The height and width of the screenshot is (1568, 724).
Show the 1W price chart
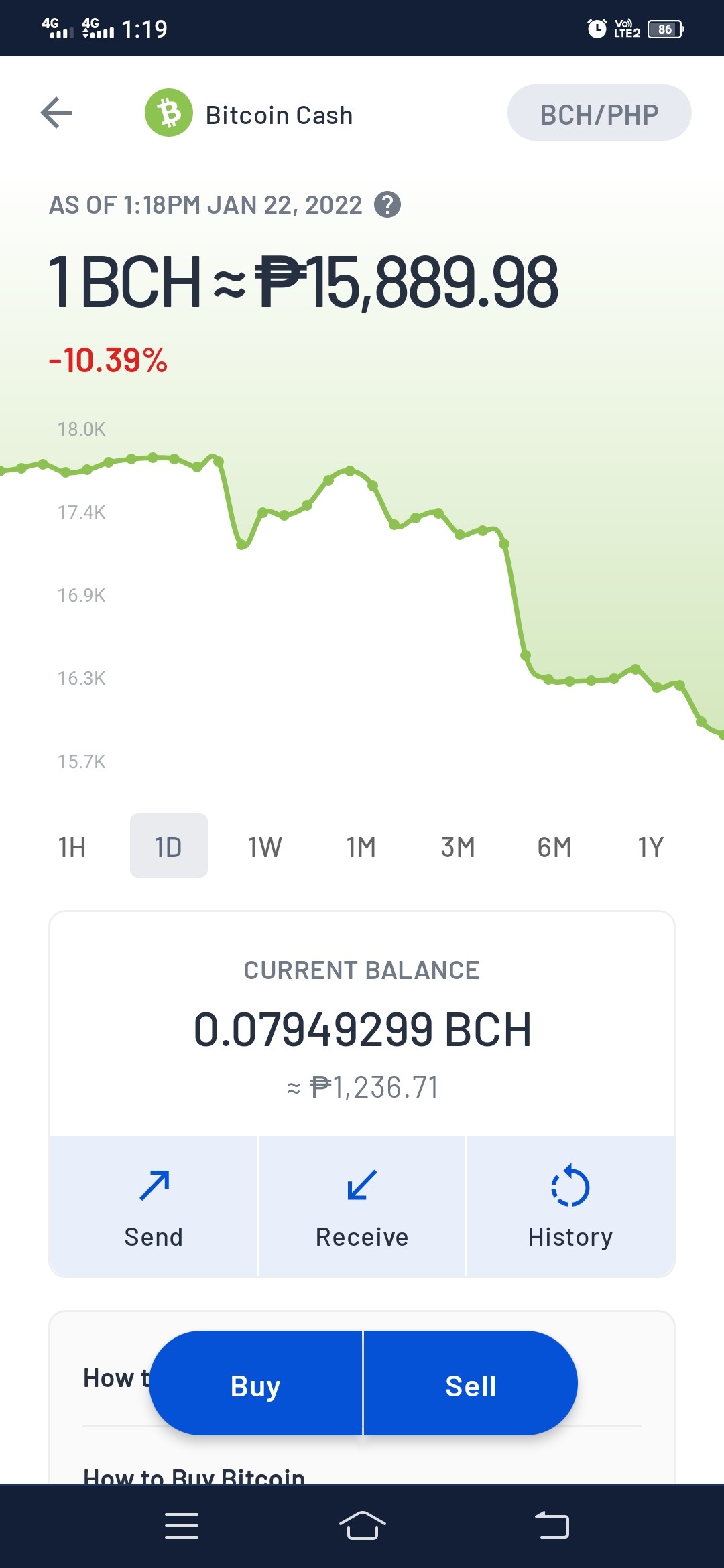[x=265, y=846]
